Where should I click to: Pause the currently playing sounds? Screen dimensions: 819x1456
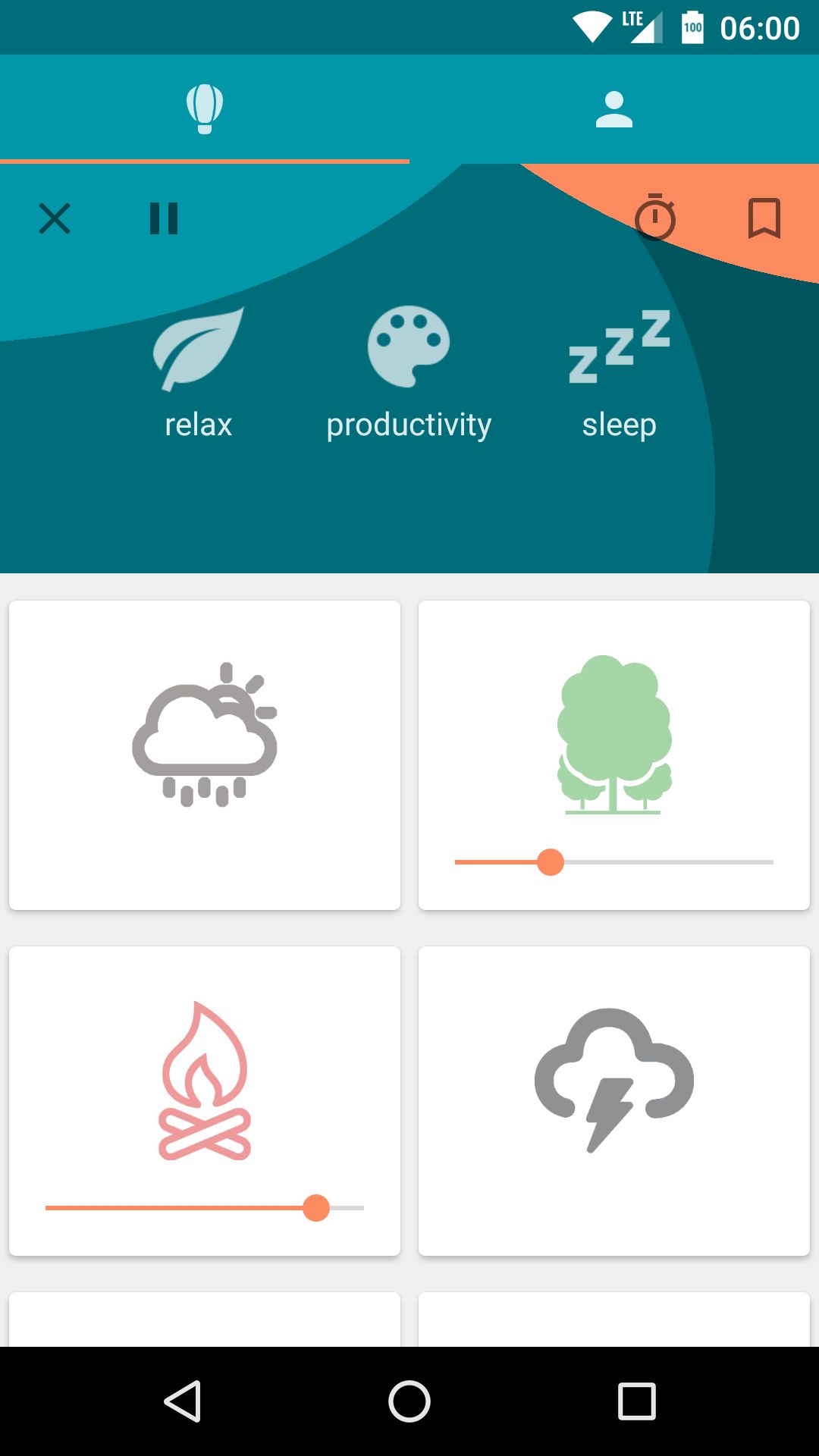163,219
